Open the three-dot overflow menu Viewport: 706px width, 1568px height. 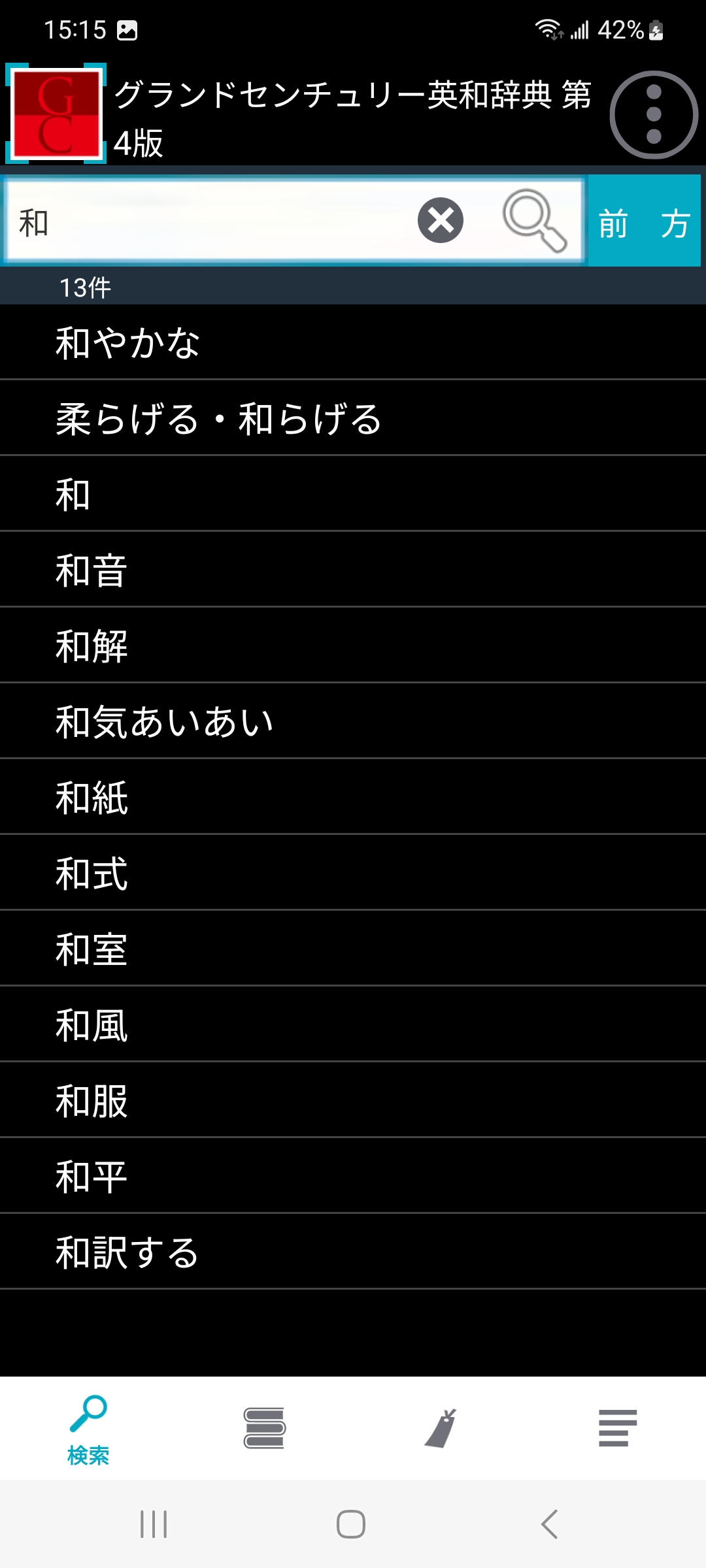point(654,115)
